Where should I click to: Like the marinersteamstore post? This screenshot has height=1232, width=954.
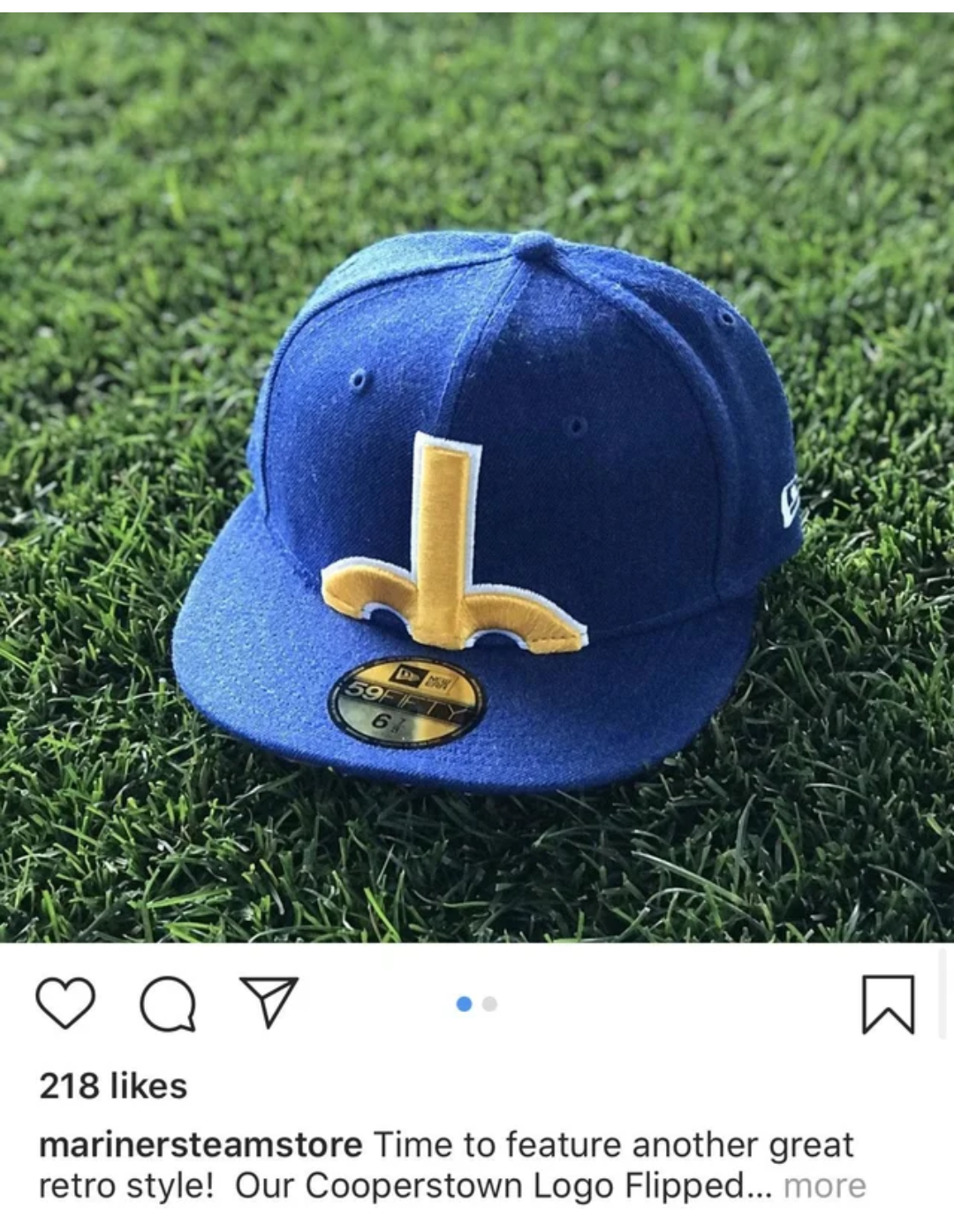click(x=65, y=1002)
